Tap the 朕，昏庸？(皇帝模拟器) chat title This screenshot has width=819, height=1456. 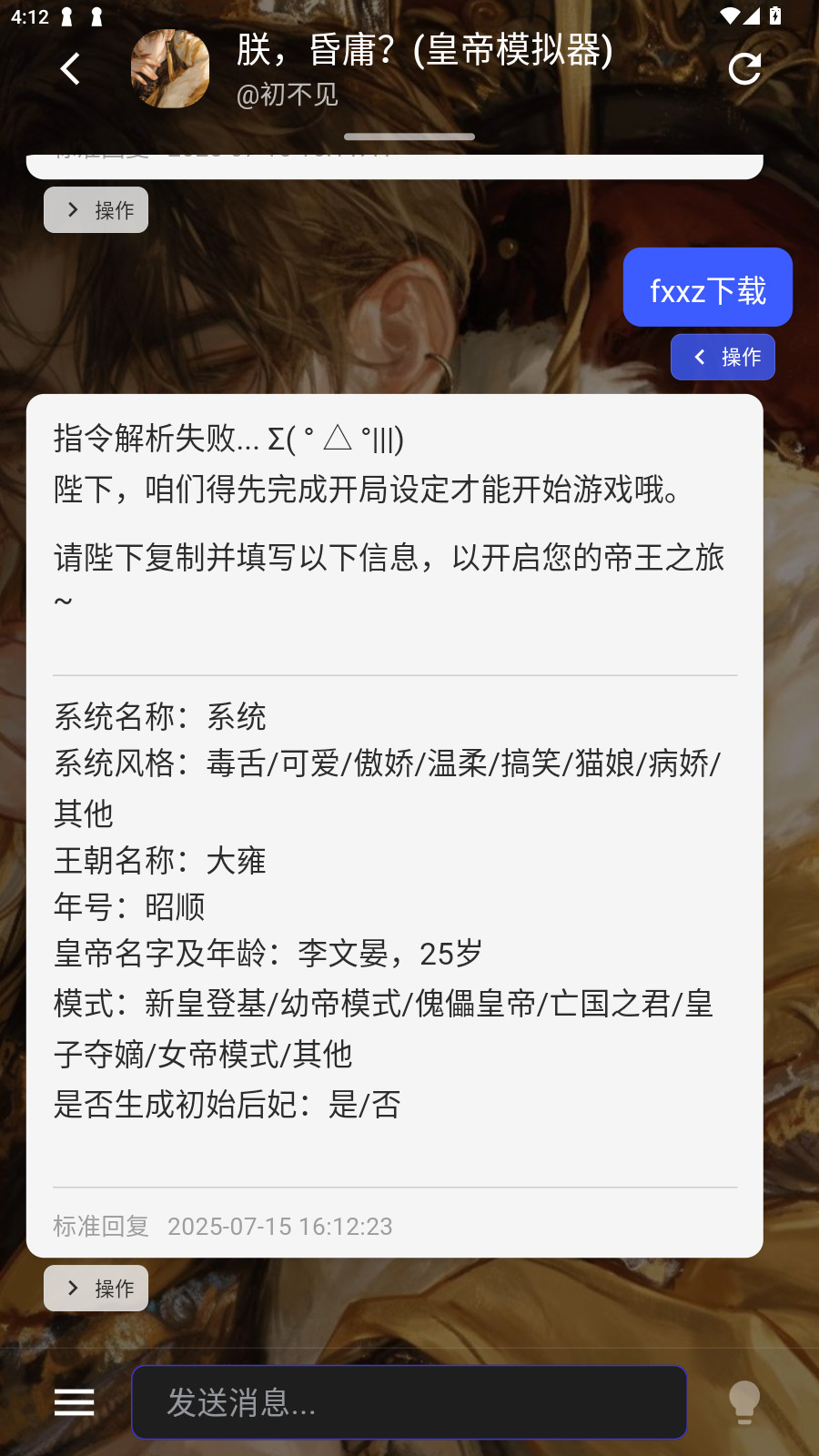425,50
